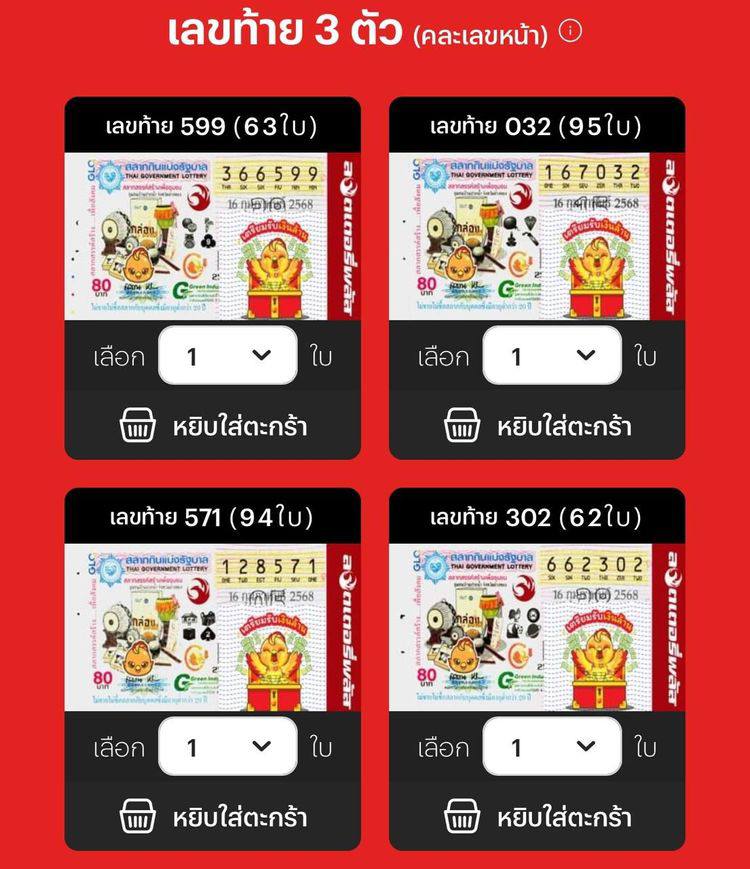Viewport: 750px width, 869px height.
Task: Open the info icon beside เลขท้าย 3 ตัว
Action: point(570,32)
